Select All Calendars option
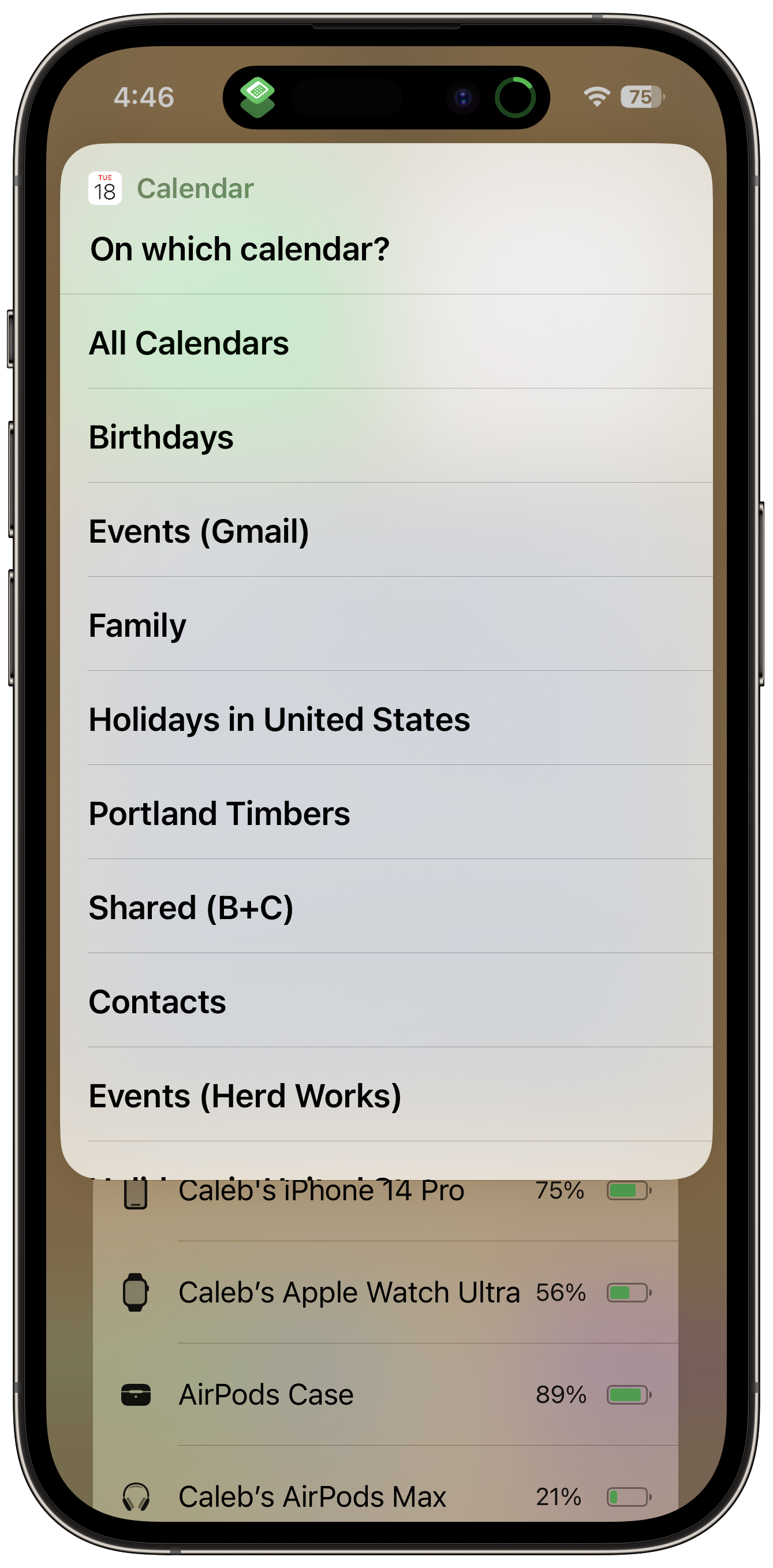Image resolution: width=773 pixels, height=1568 pixels. (x=189, y=343)
